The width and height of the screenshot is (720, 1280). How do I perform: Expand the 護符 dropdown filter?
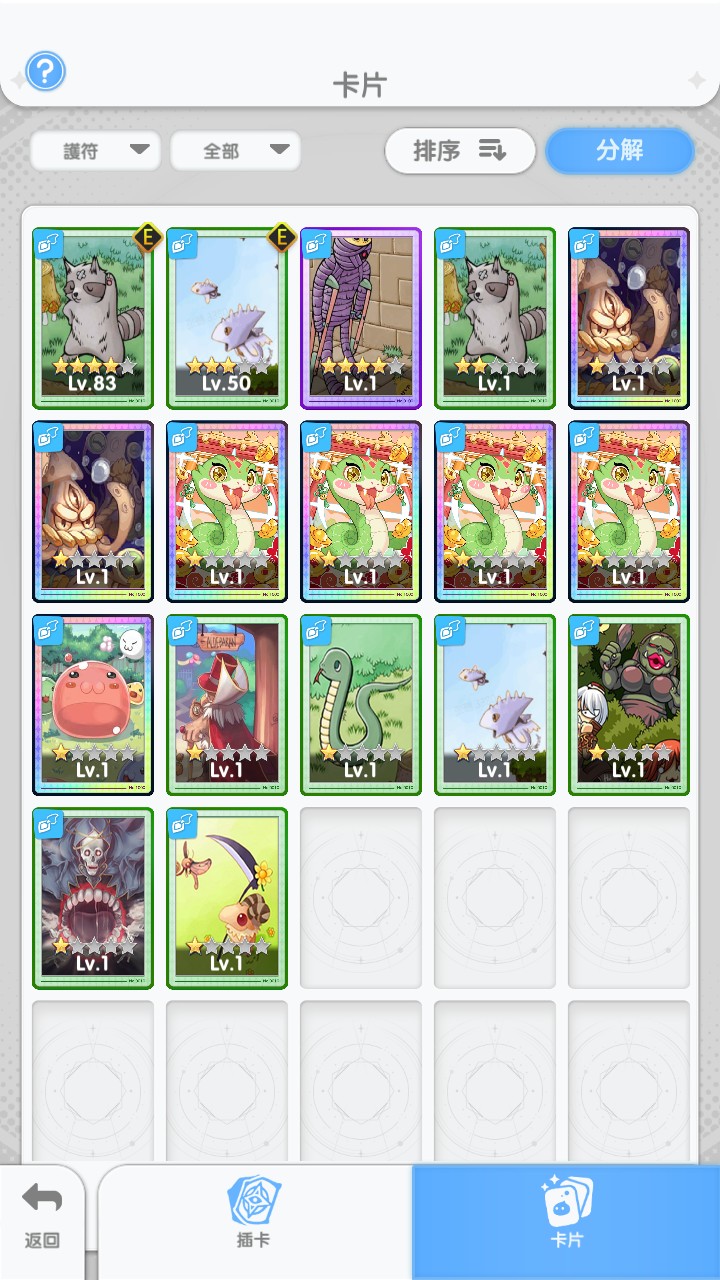[x=95, y=151]
